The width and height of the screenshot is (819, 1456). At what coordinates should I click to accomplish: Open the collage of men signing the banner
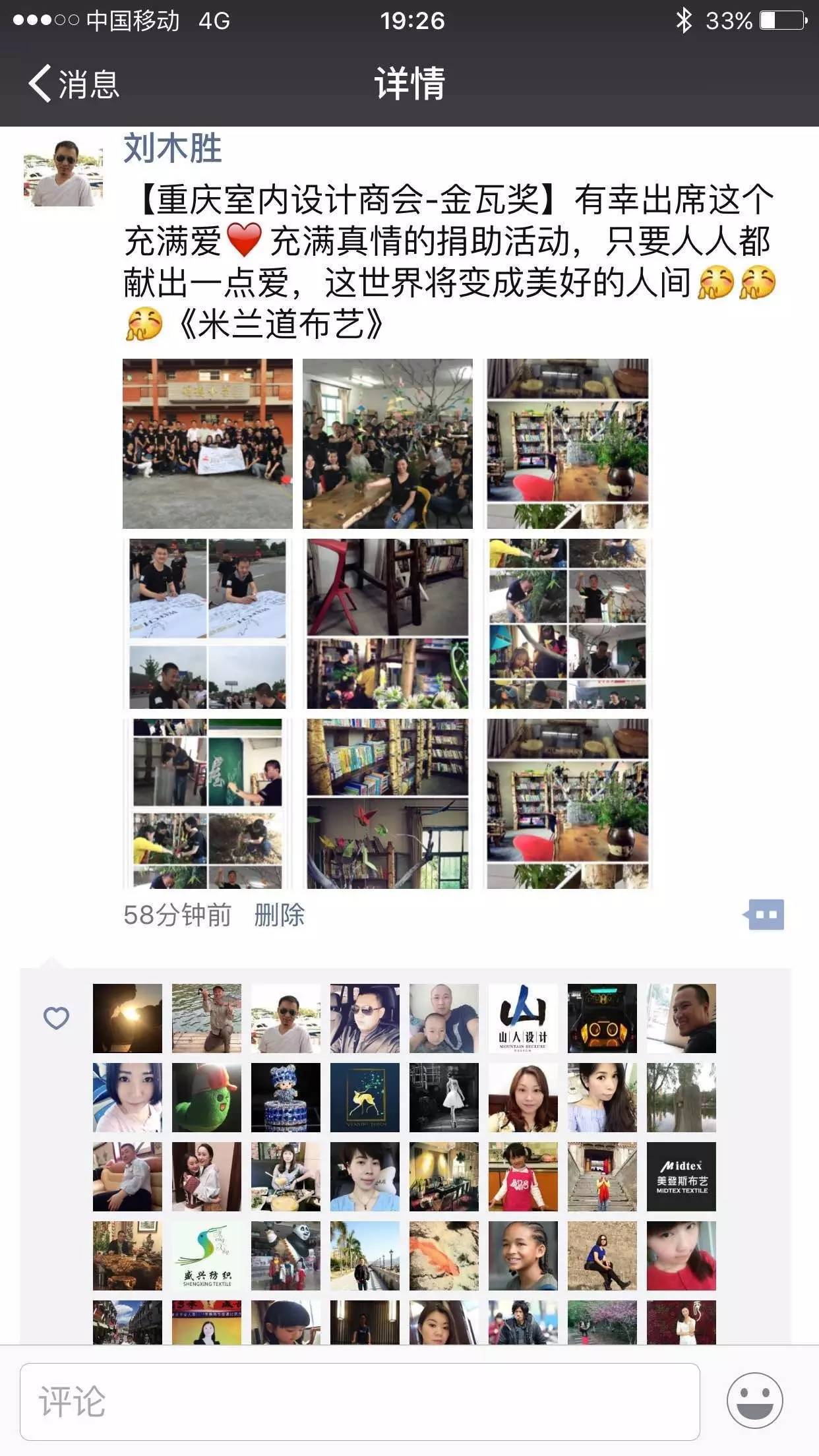point(208,624)
